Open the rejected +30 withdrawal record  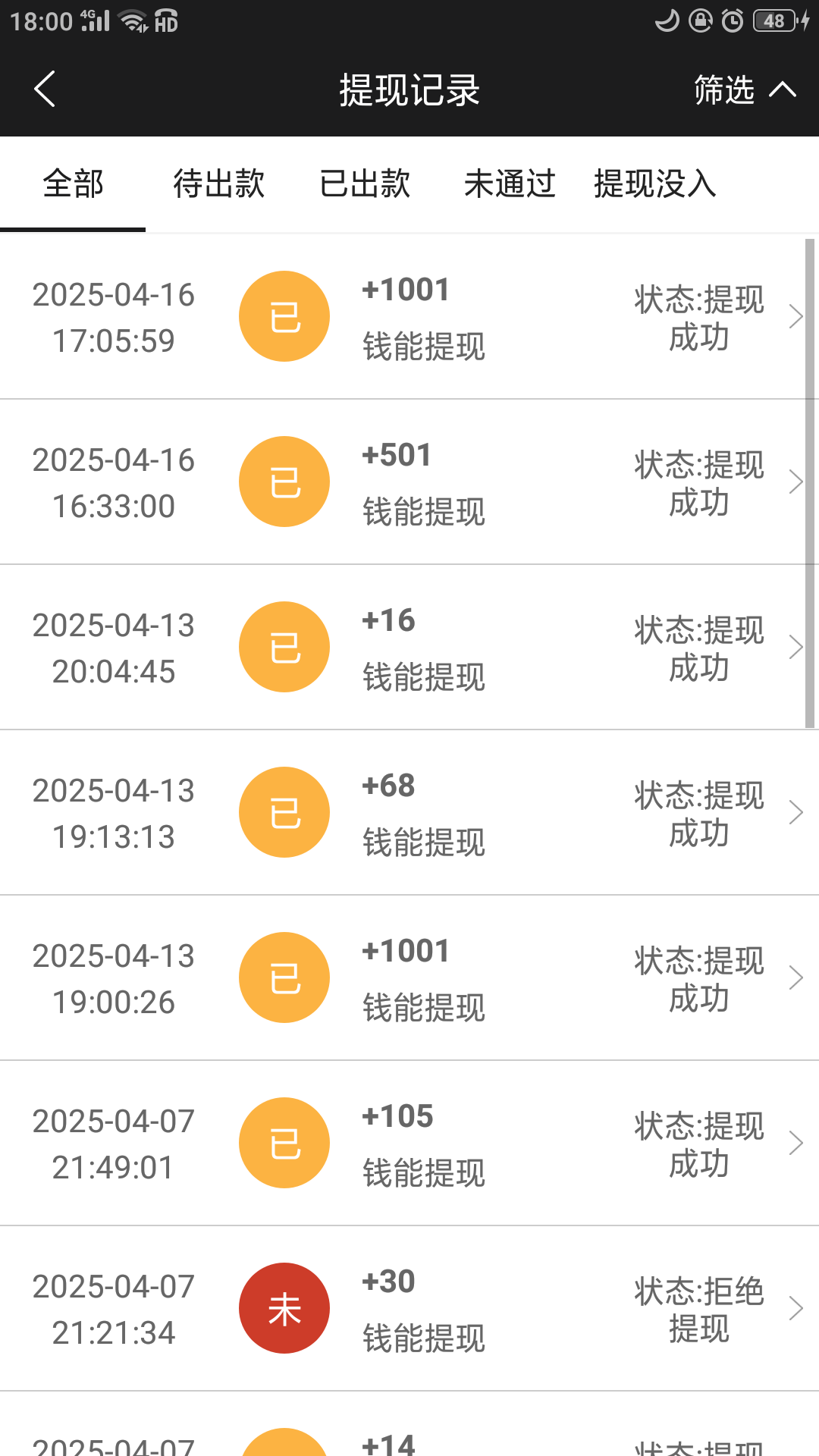409,1309
